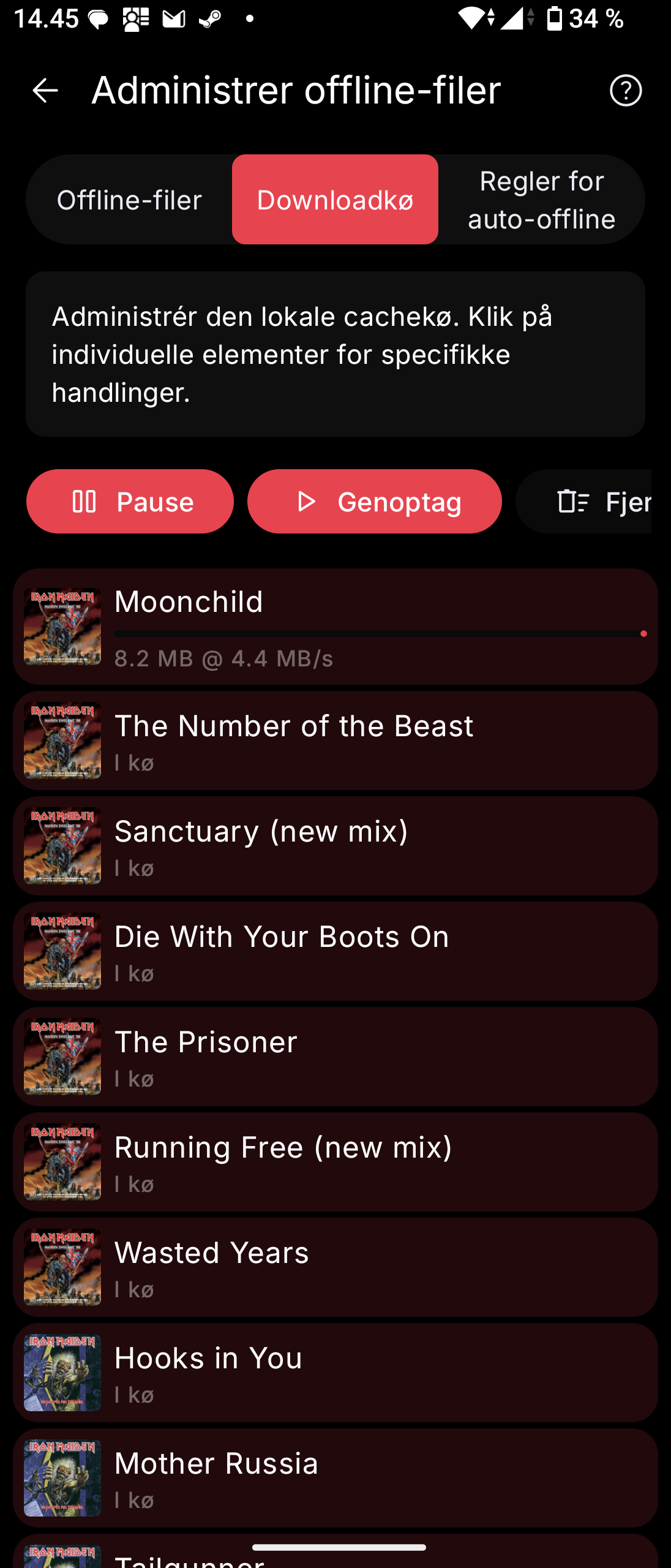The height and width of the screenshot is (1568, 671).
Task: Go back from Administrer offline-filer
Action: click(x=45, y=91)
